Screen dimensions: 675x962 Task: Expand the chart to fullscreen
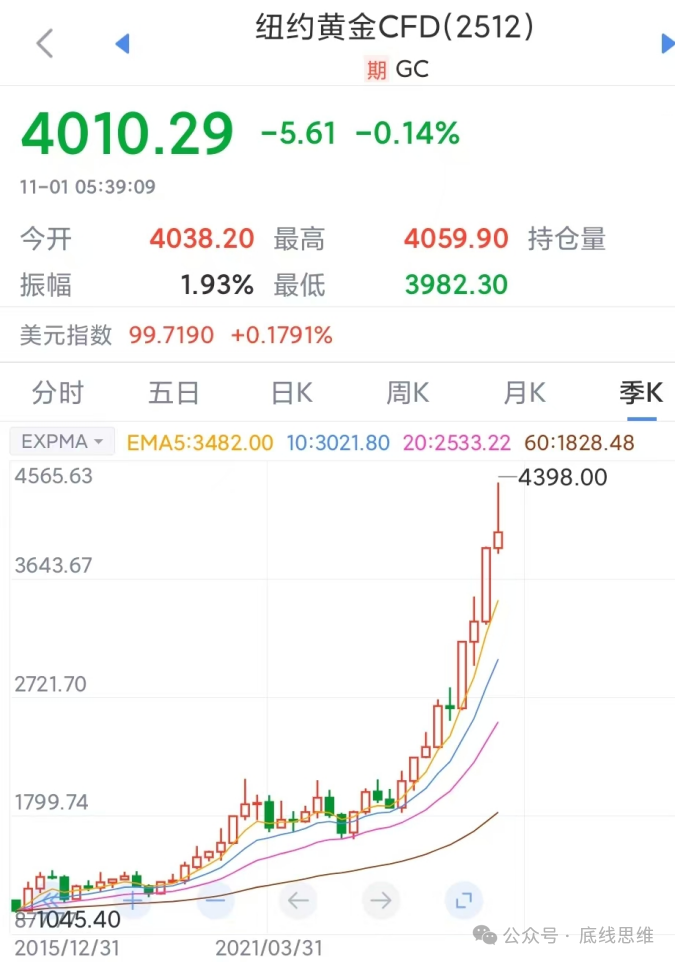462,901
